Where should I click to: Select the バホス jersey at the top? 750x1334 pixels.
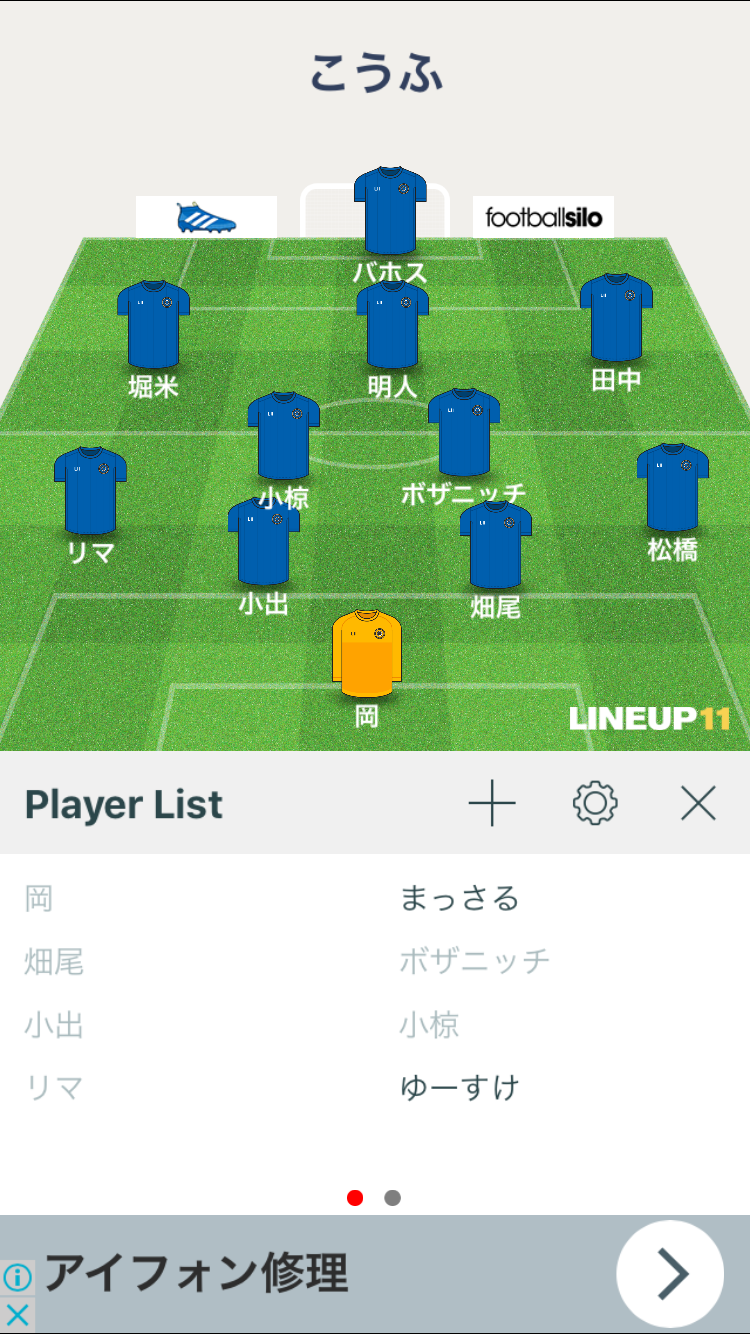pos(390,210)
